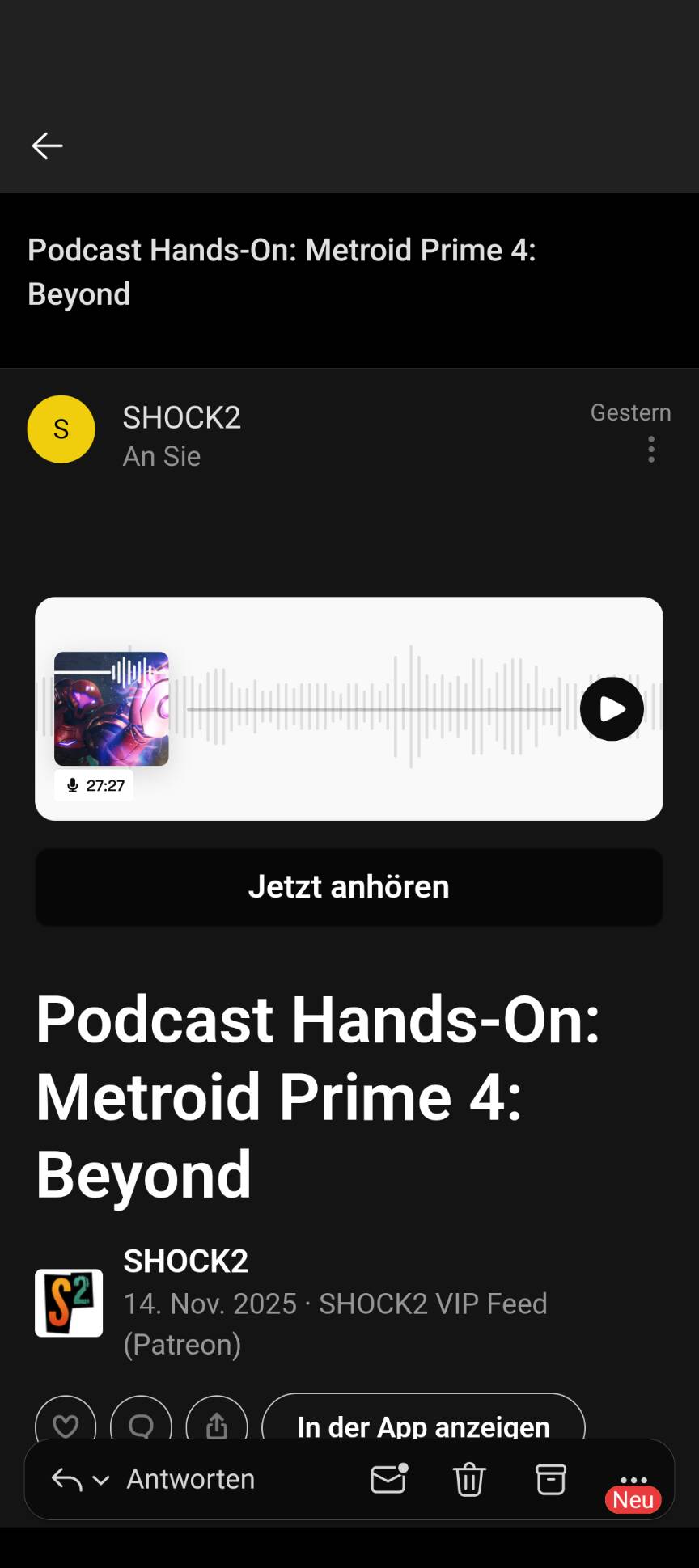Tap the Jetzt anhören button
The height and width of the screenshot is (1568, 699).
(349, 886)
